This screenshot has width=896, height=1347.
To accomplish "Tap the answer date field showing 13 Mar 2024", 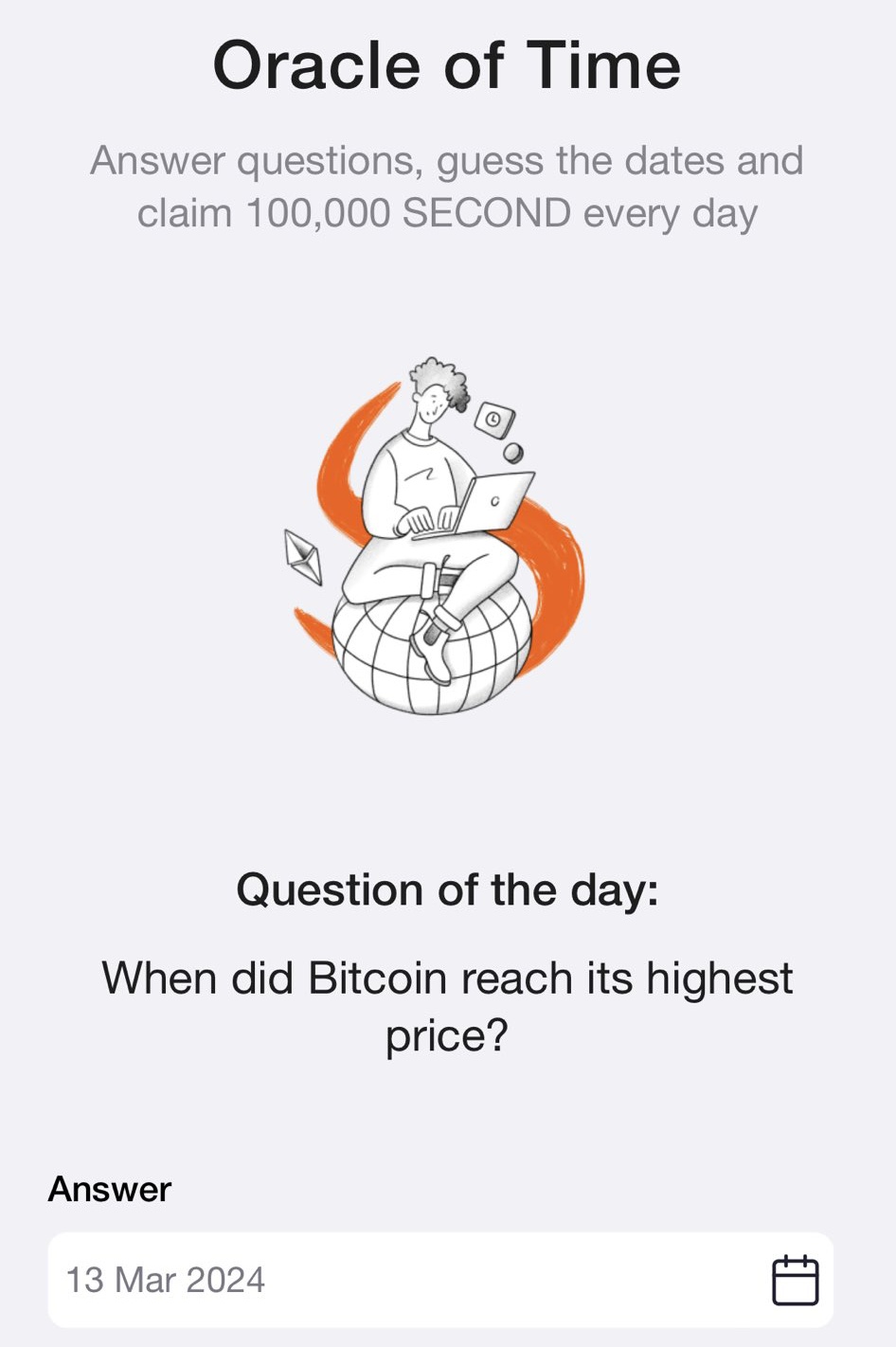I will tap(379, 1280).
